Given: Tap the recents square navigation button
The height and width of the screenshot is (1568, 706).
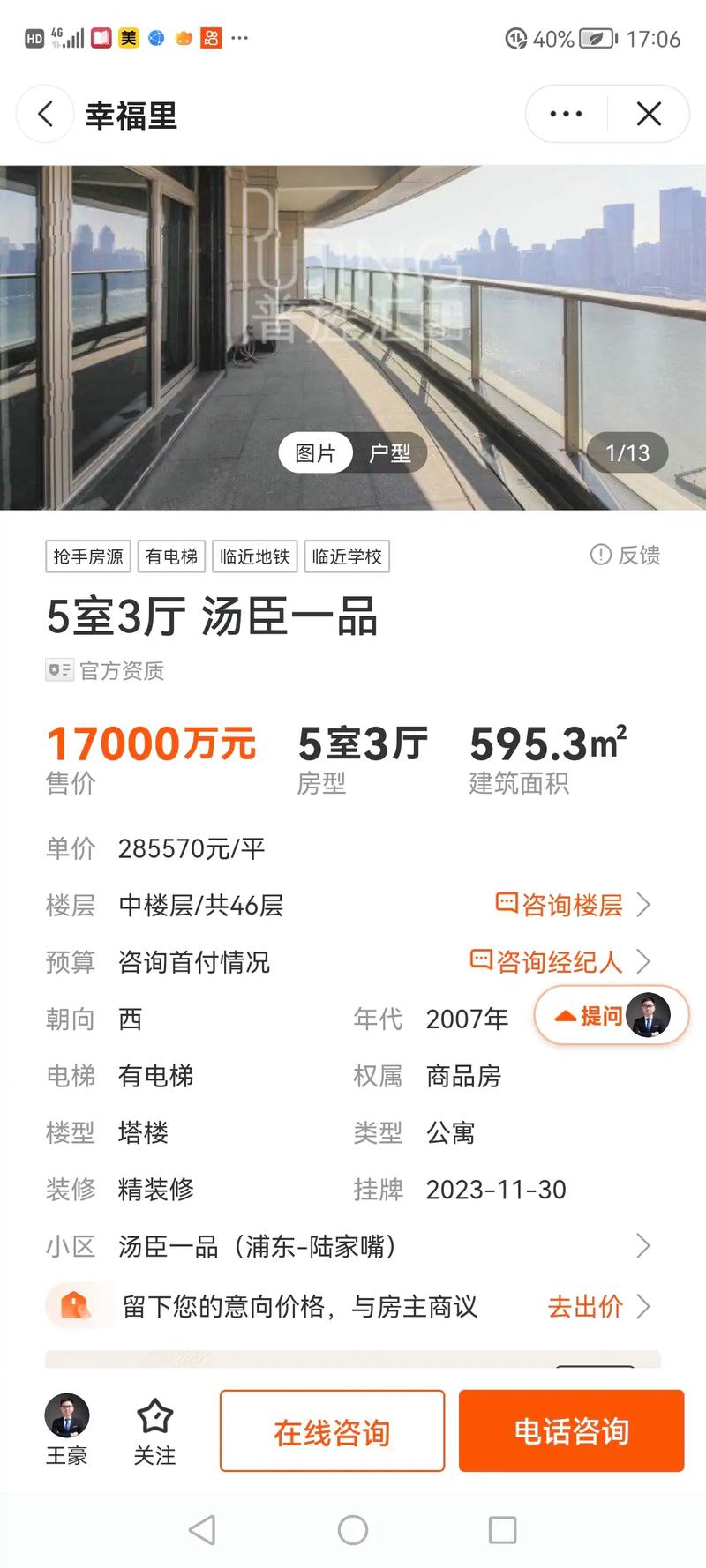Looking at the screenshot, I should (501, 1530).
